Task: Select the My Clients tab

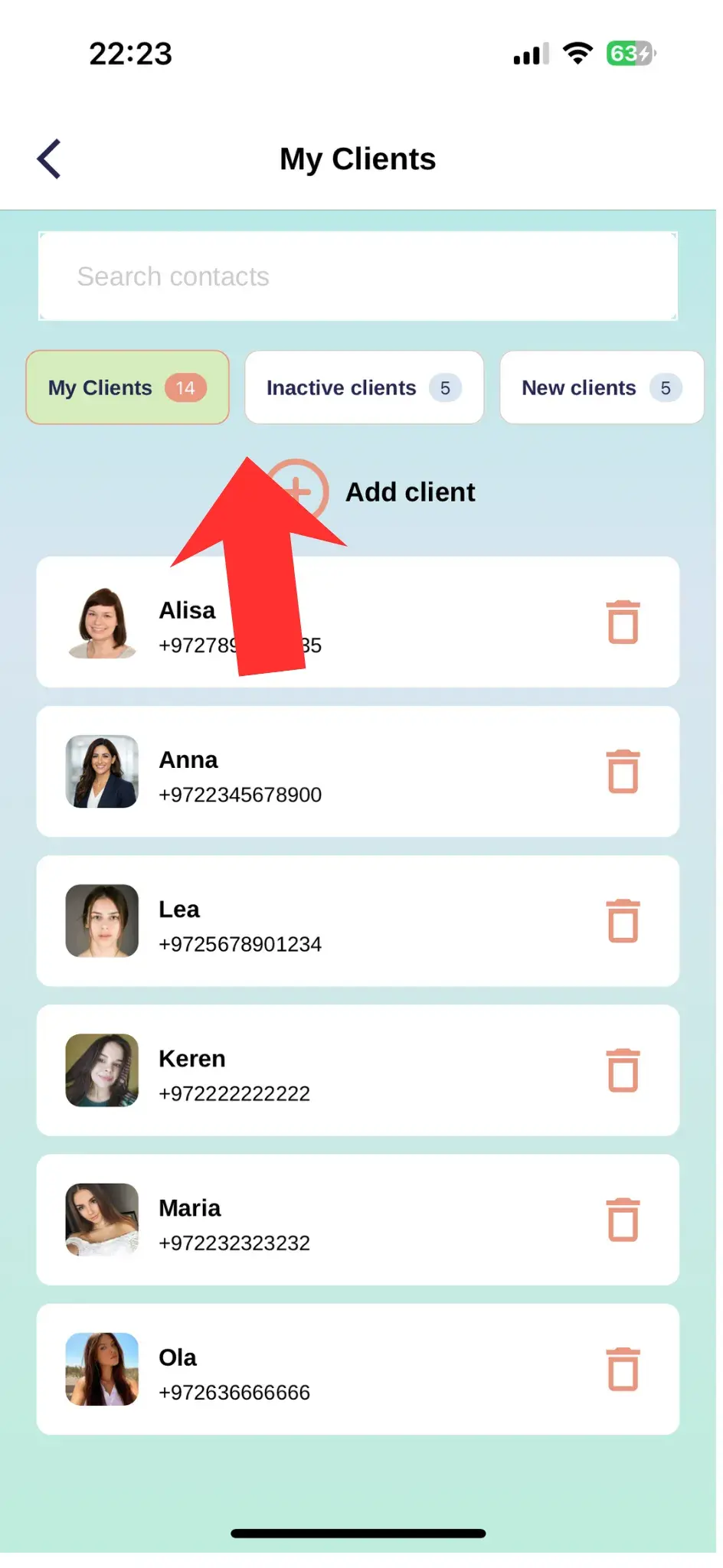Action: click(128, 387)
